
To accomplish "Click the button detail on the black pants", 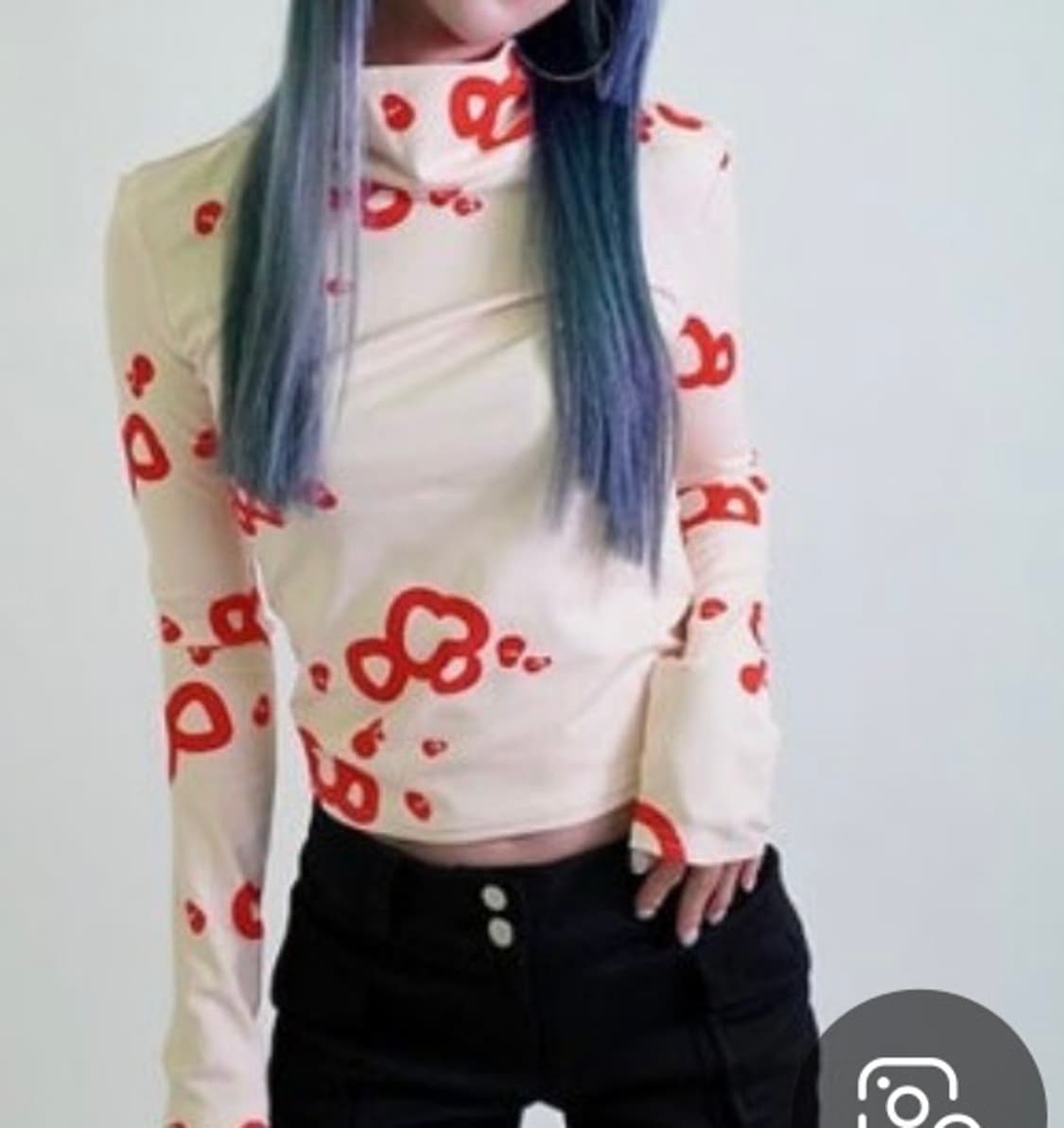I will pyautogui.click(x=496, y=912).
